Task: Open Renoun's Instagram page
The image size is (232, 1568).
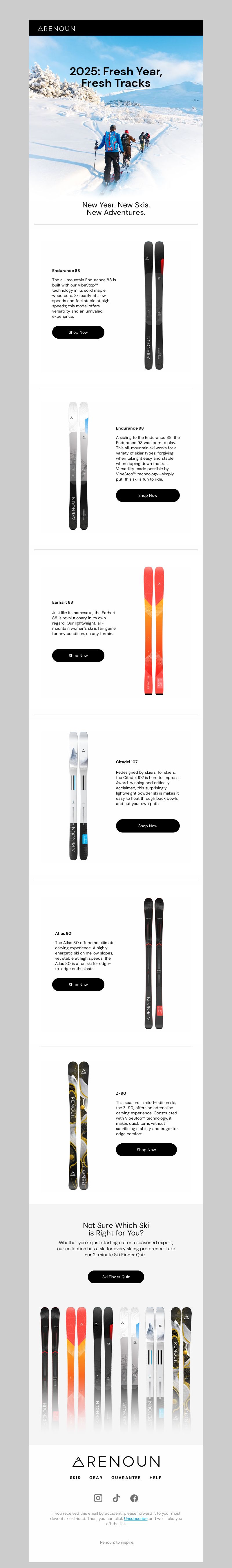Action: [98, 1497]
